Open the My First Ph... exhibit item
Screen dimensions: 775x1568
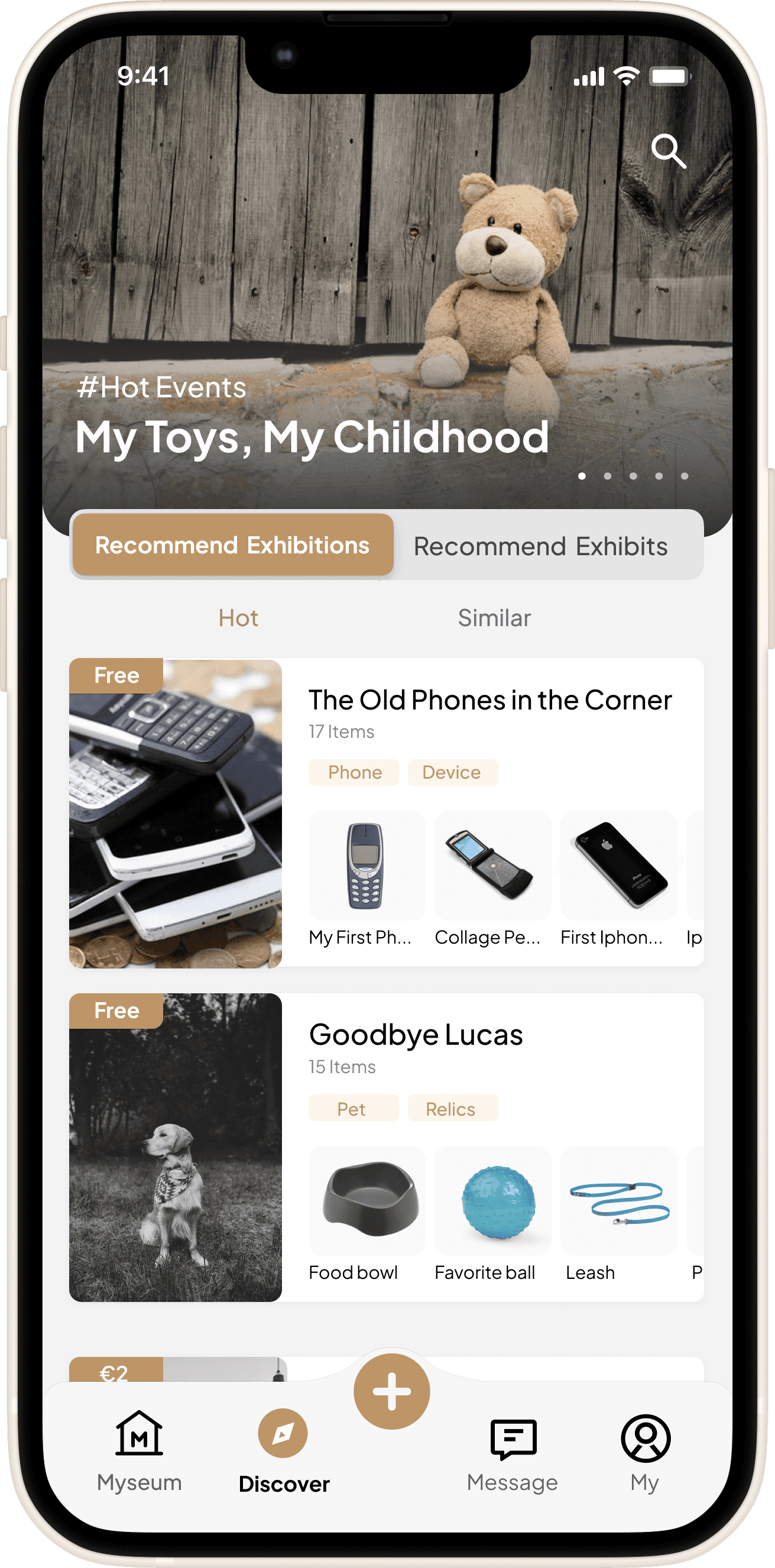(367, 879)
